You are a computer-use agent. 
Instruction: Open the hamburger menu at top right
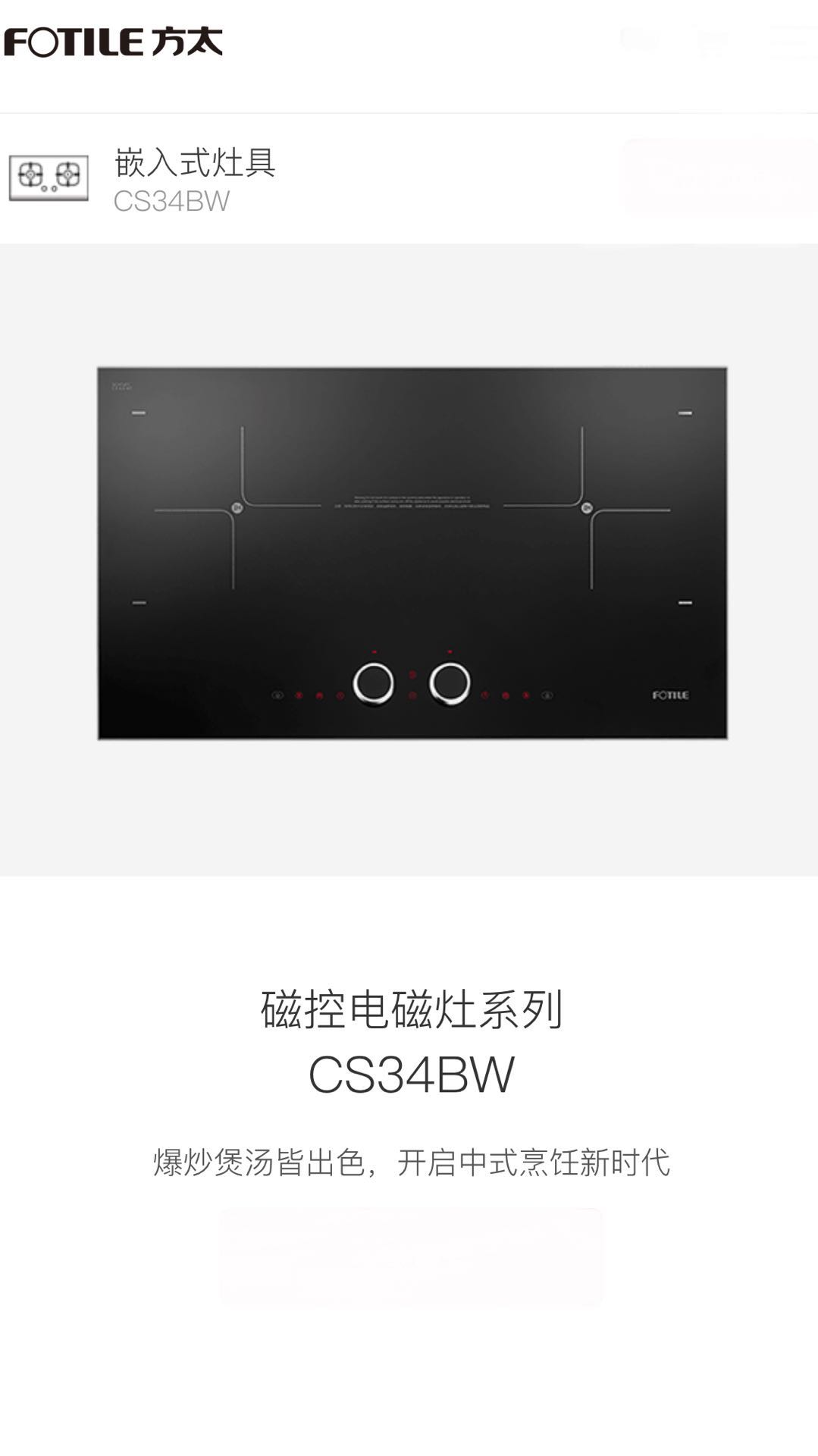[x=793, y=42]
